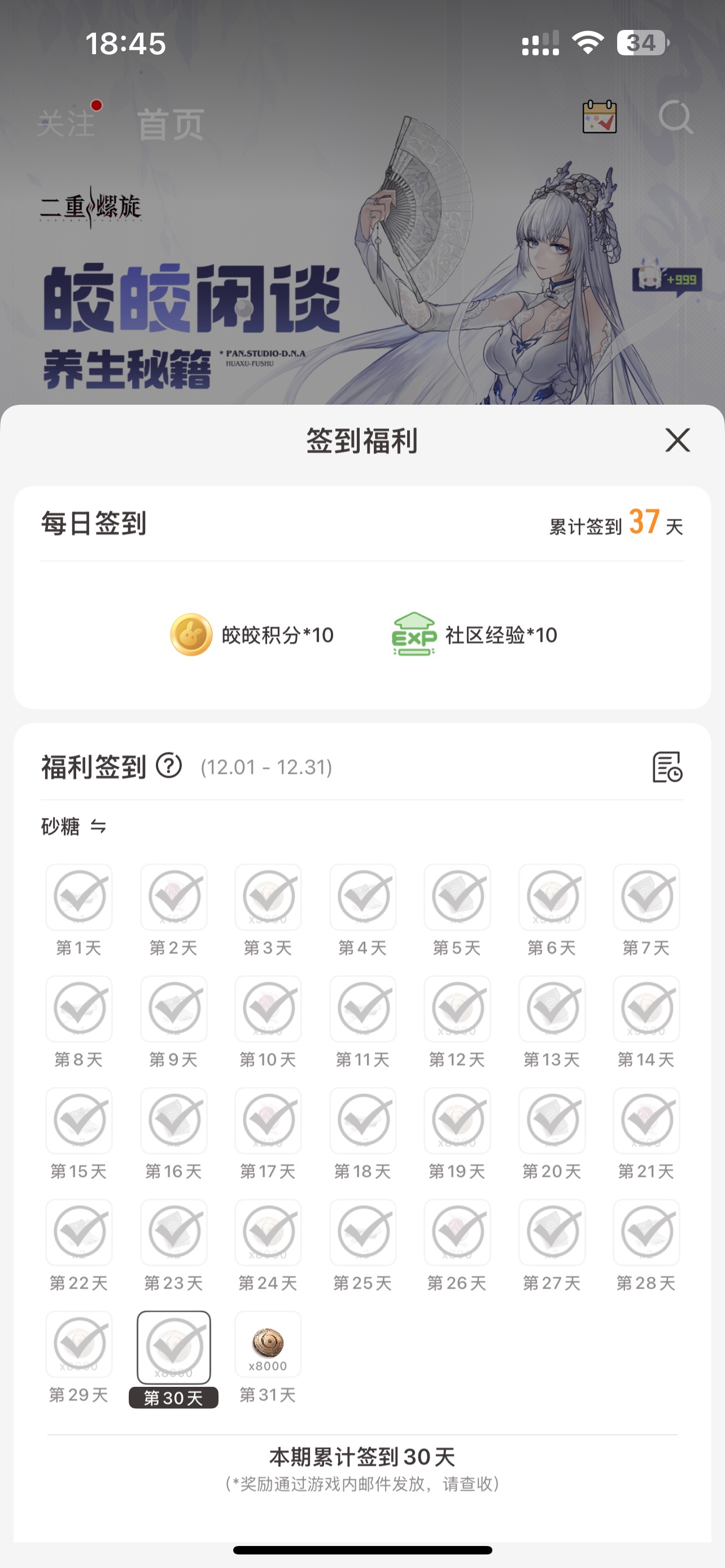Open the 福利签到 help question mark

(169, 765)
